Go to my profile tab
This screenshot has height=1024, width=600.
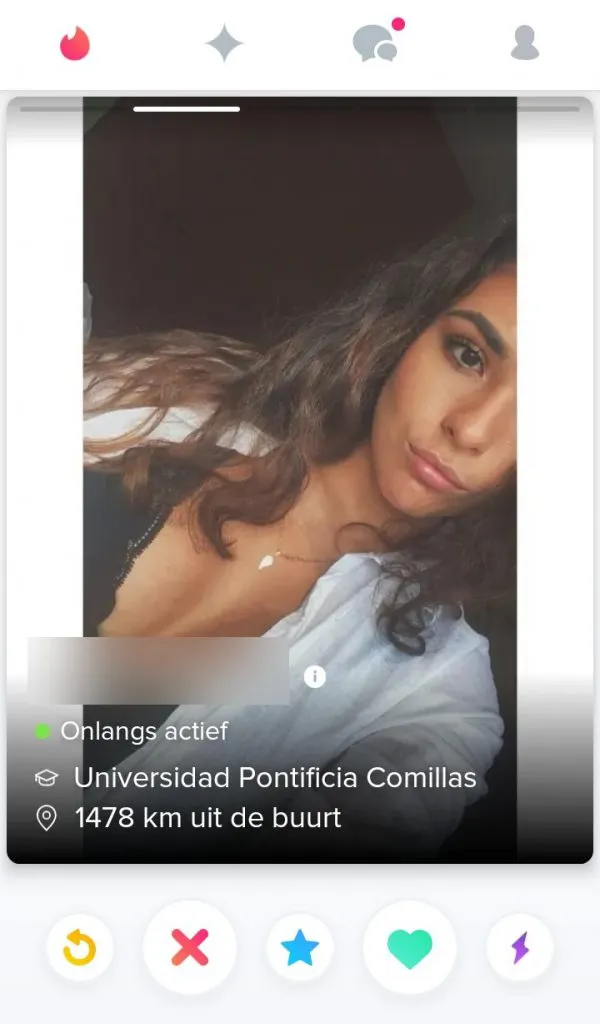pyautogui.click(x=524, y=44)
